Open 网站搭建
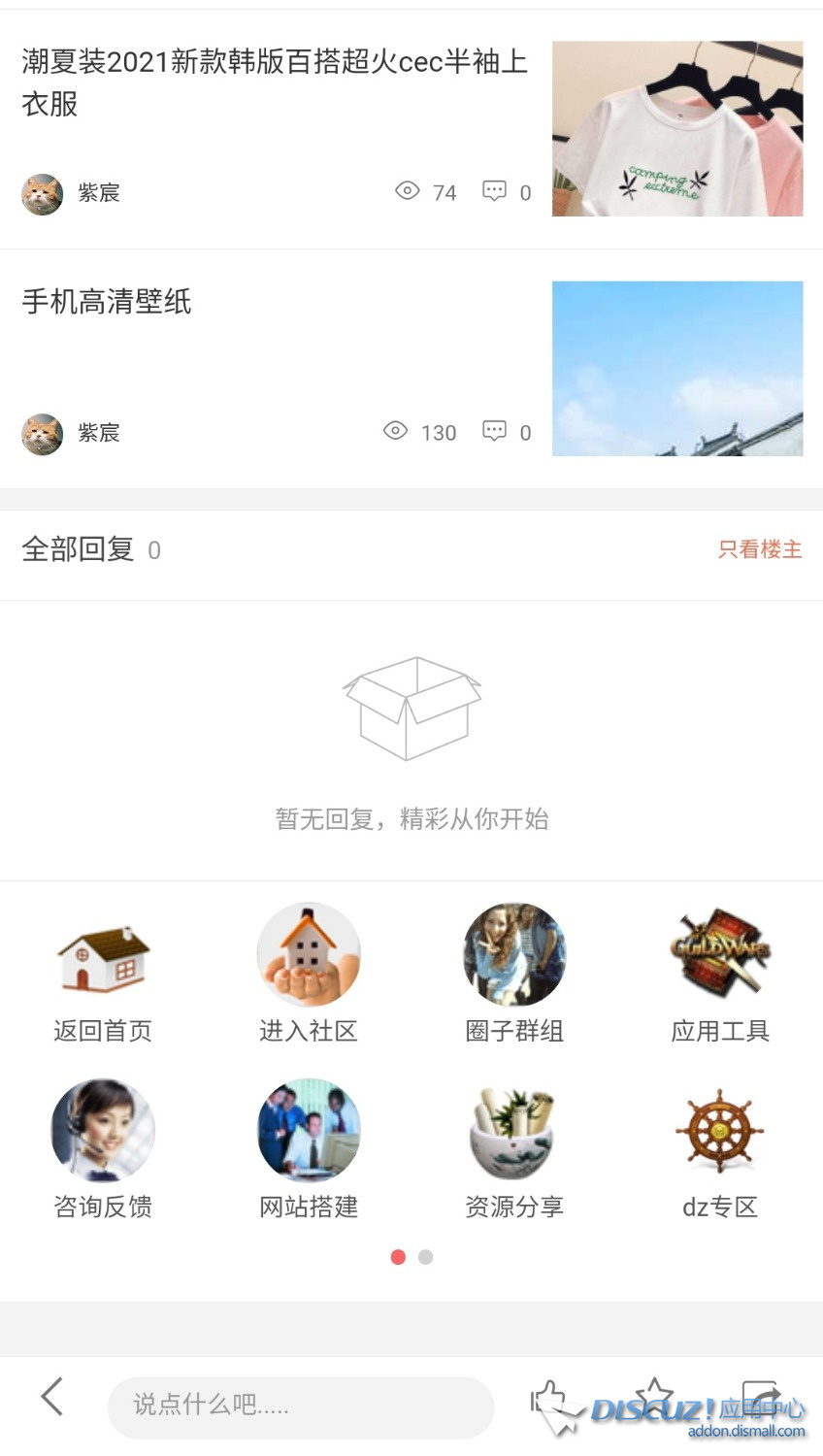823x1456 pixels. (x=309, y=1149)
